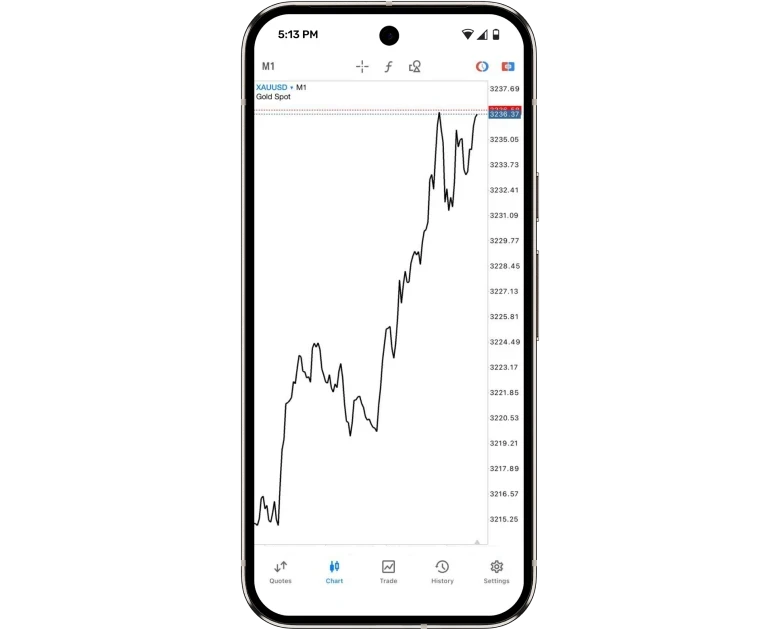
Task: Open the History tab
Action: pyautogui.click(x=442, y=572)
